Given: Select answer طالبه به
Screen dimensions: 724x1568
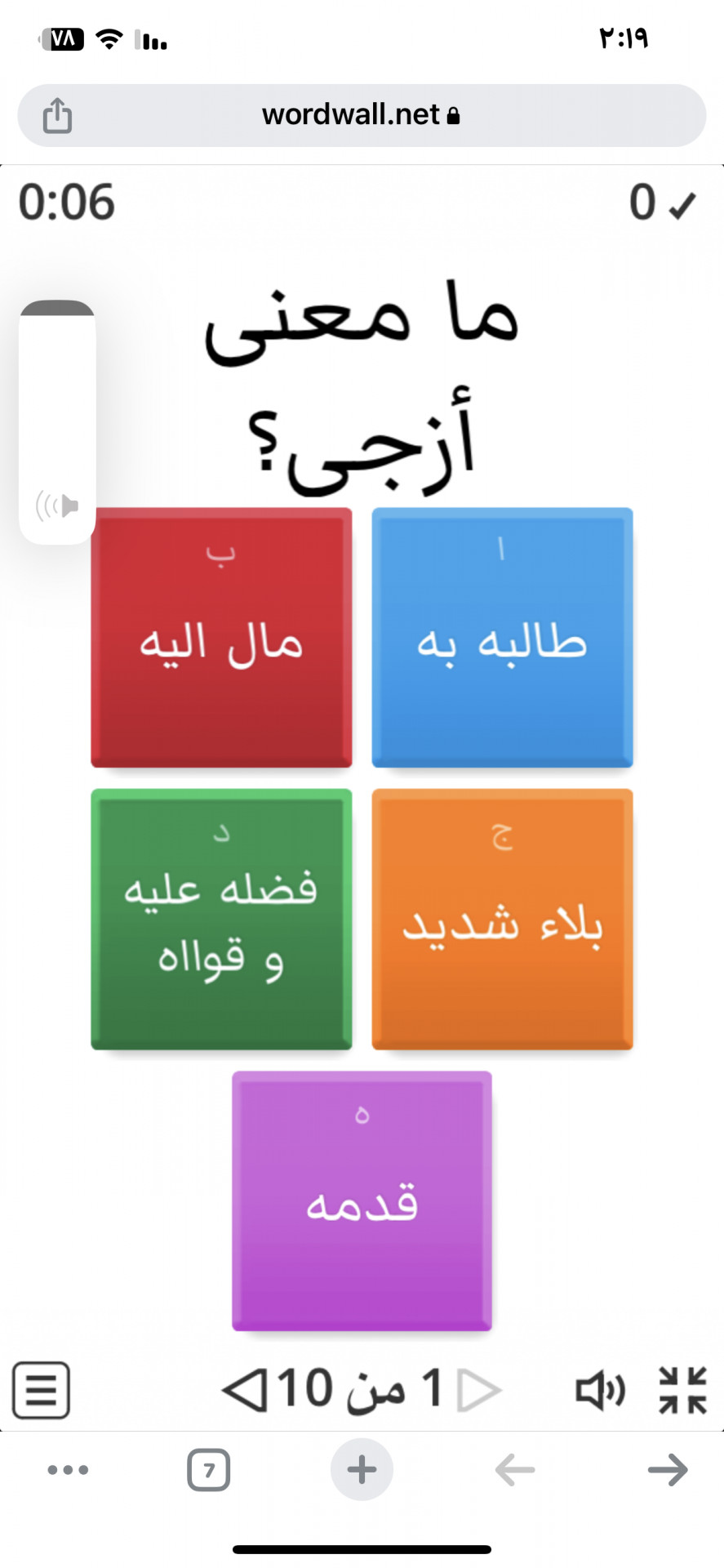Looking at the screenshot, I should pos(502,638).
